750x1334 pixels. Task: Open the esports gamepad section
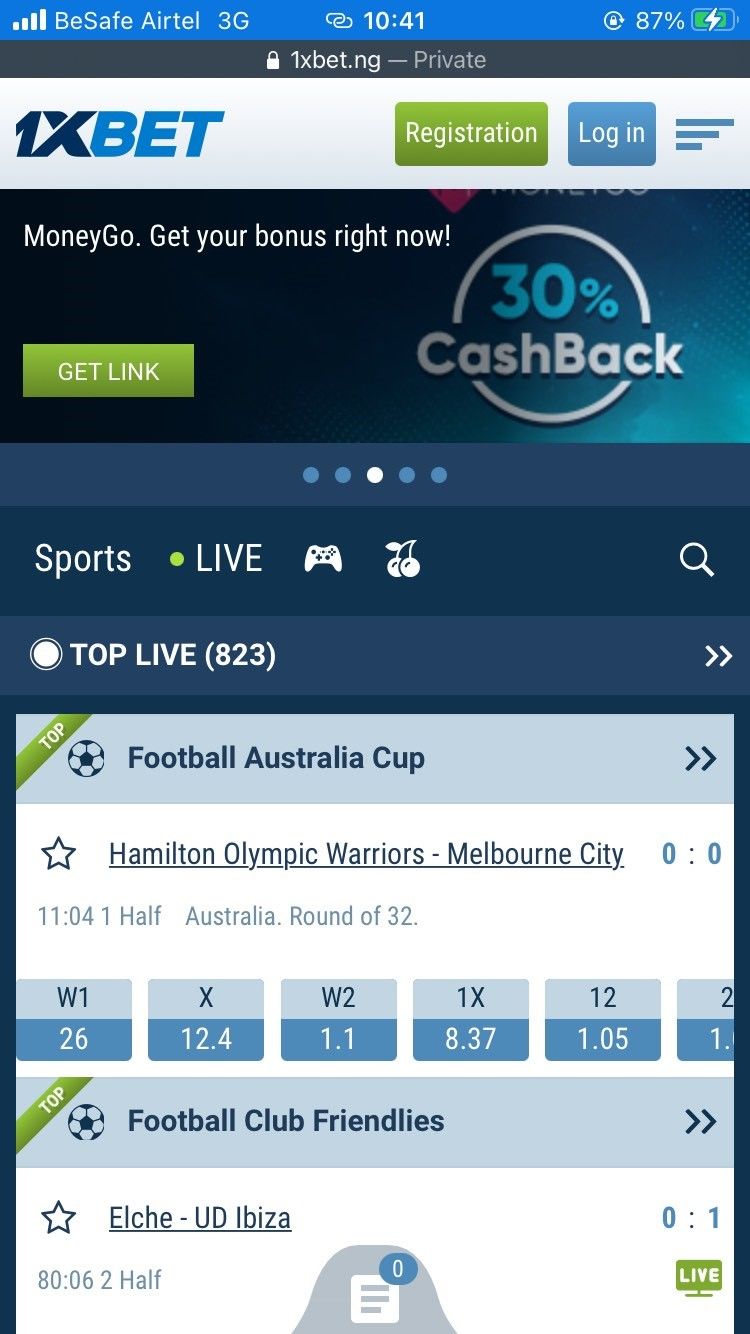(323, 559)
